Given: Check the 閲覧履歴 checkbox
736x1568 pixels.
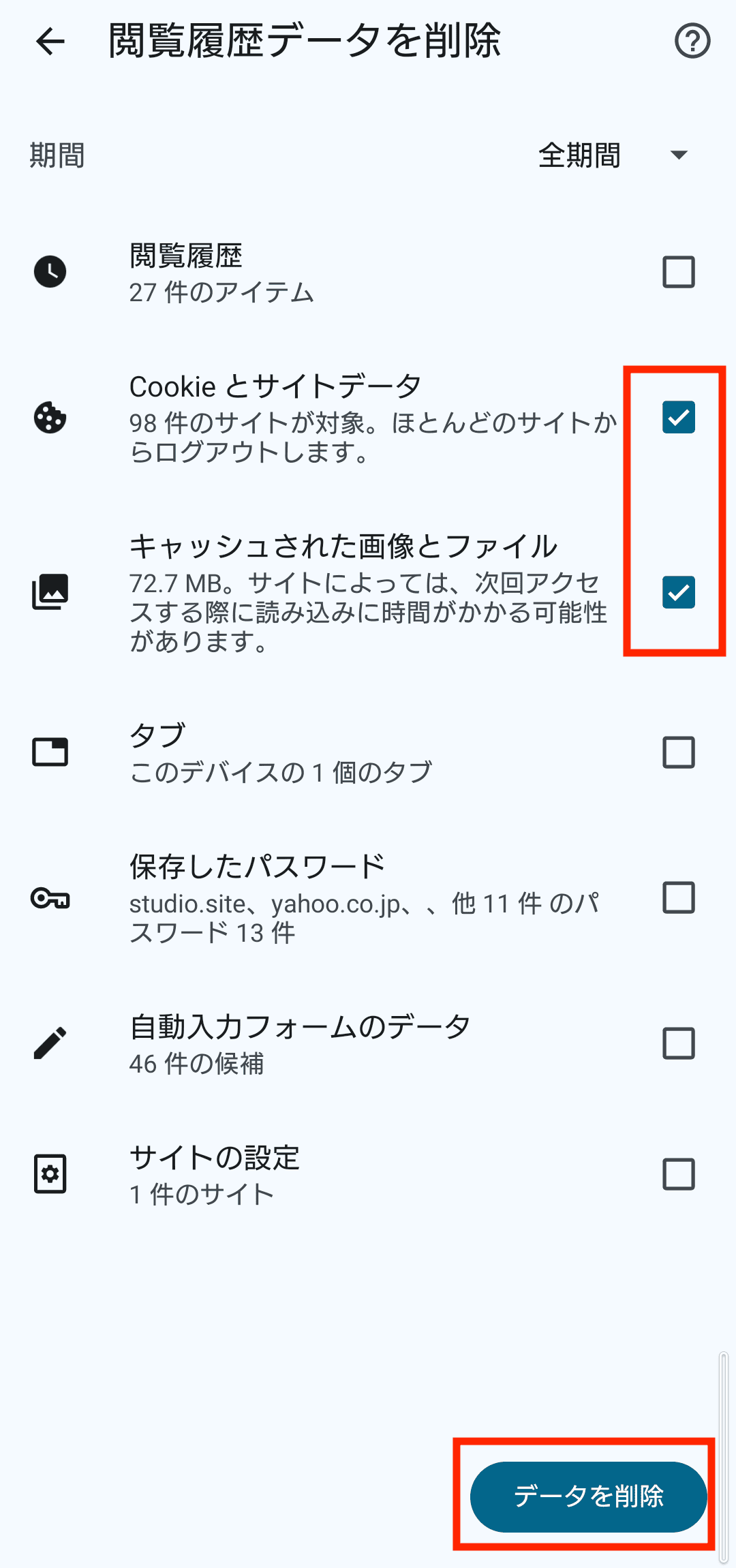Looking at the screenshot, I should 678,272.
